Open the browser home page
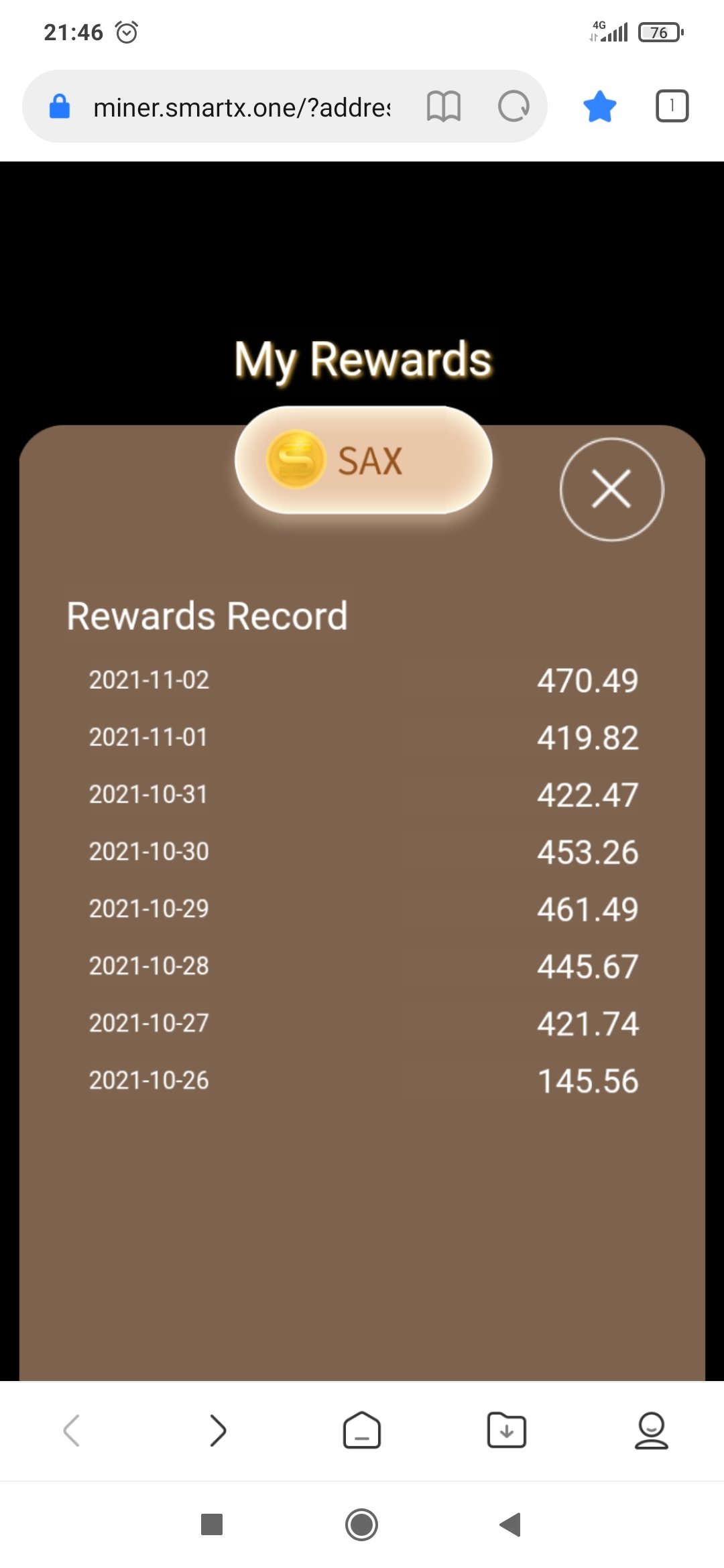This screenshot has width=724, height=1568. tap(362, 1431)
